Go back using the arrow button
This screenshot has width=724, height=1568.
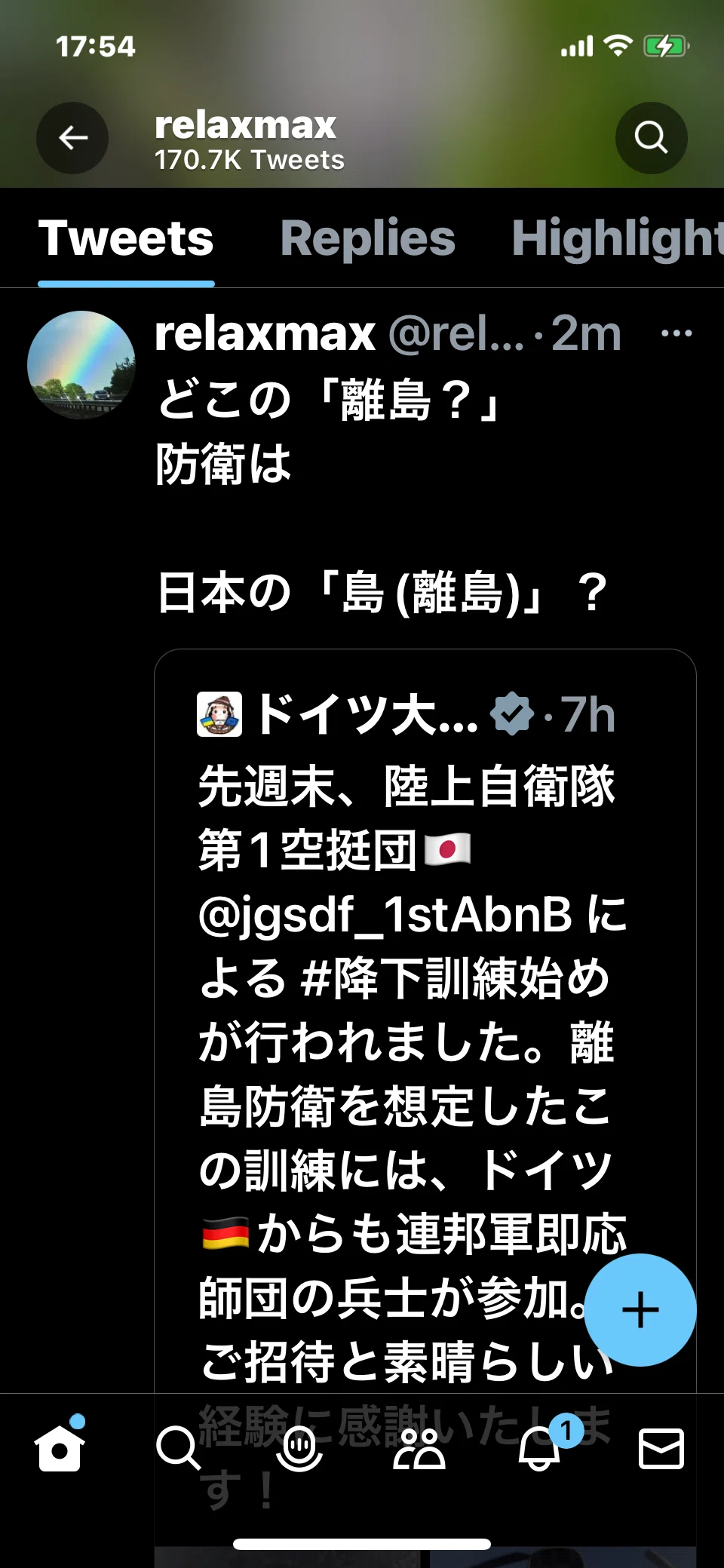[72, 138]
